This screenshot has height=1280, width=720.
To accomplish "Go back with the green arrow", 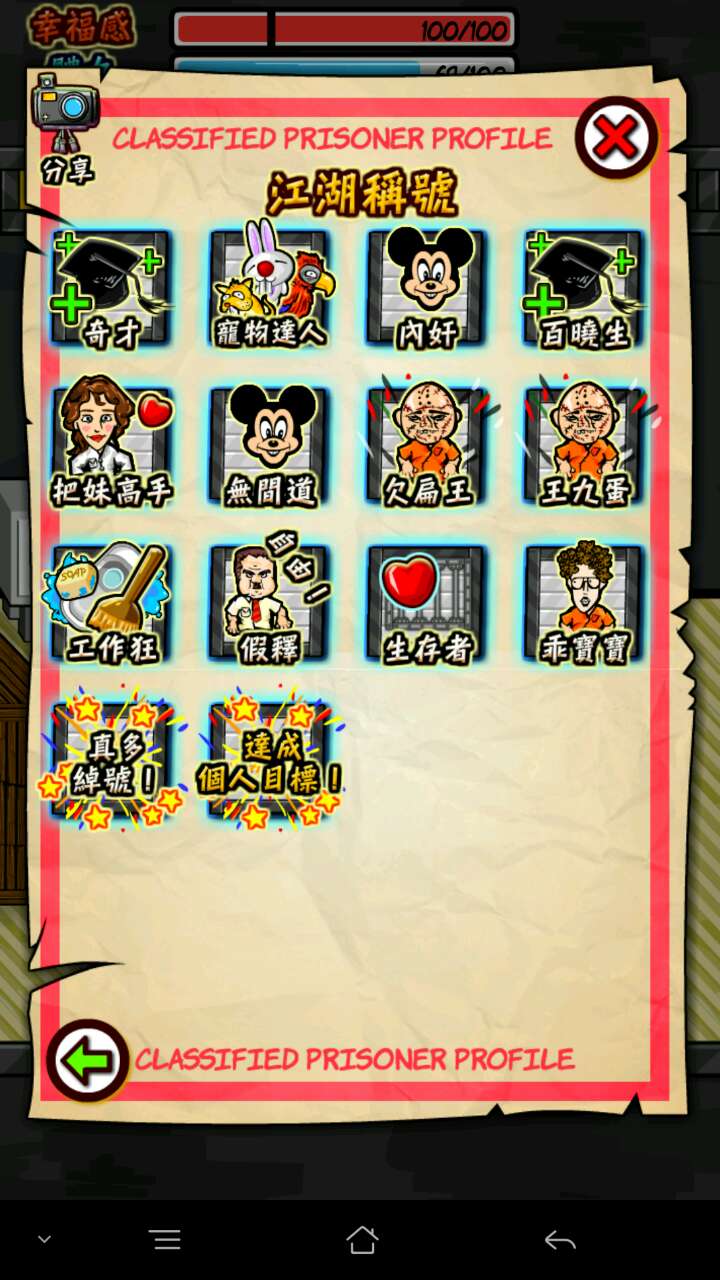I will pos(88,1060).
